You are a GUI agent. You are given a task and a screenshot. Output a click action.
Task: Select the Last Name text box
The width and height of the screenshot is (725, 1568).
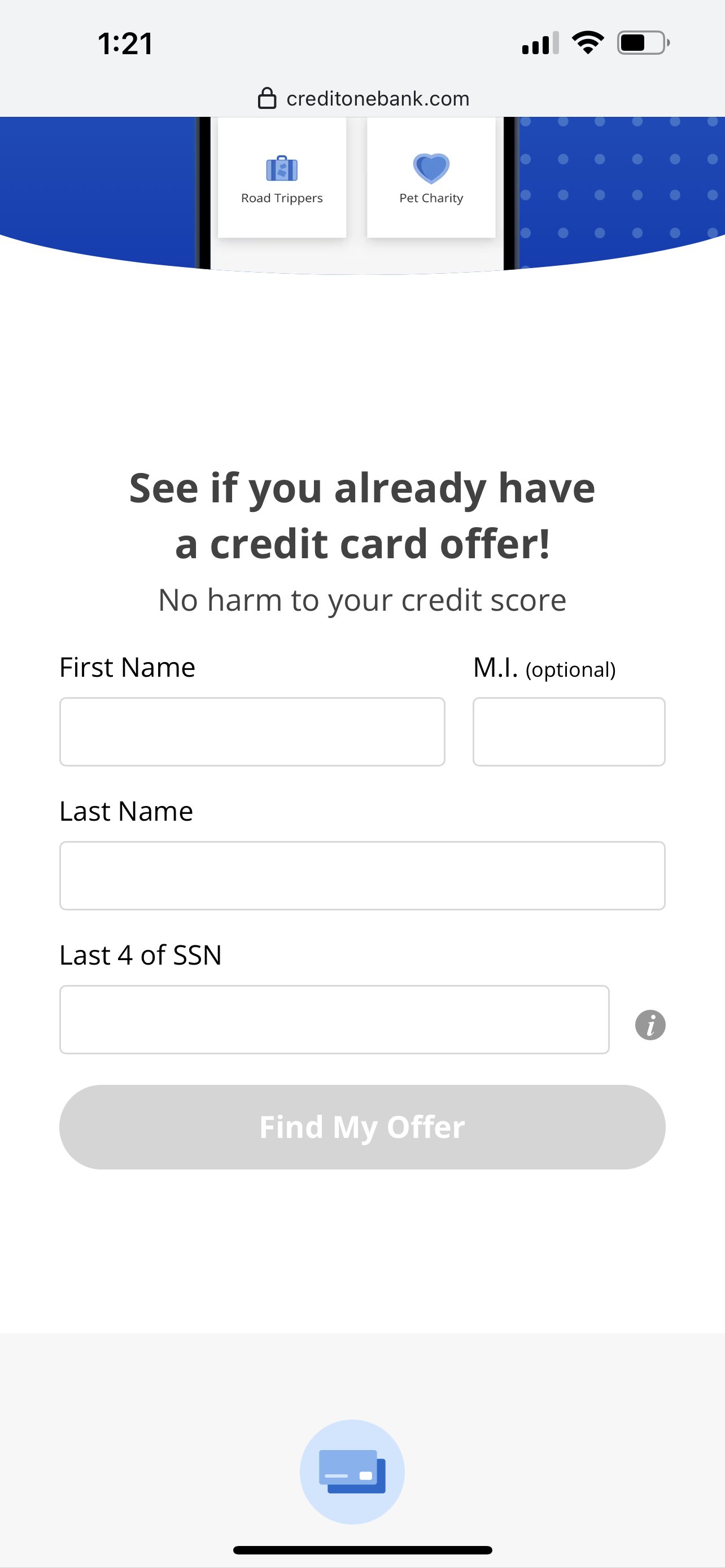[362, 875]
